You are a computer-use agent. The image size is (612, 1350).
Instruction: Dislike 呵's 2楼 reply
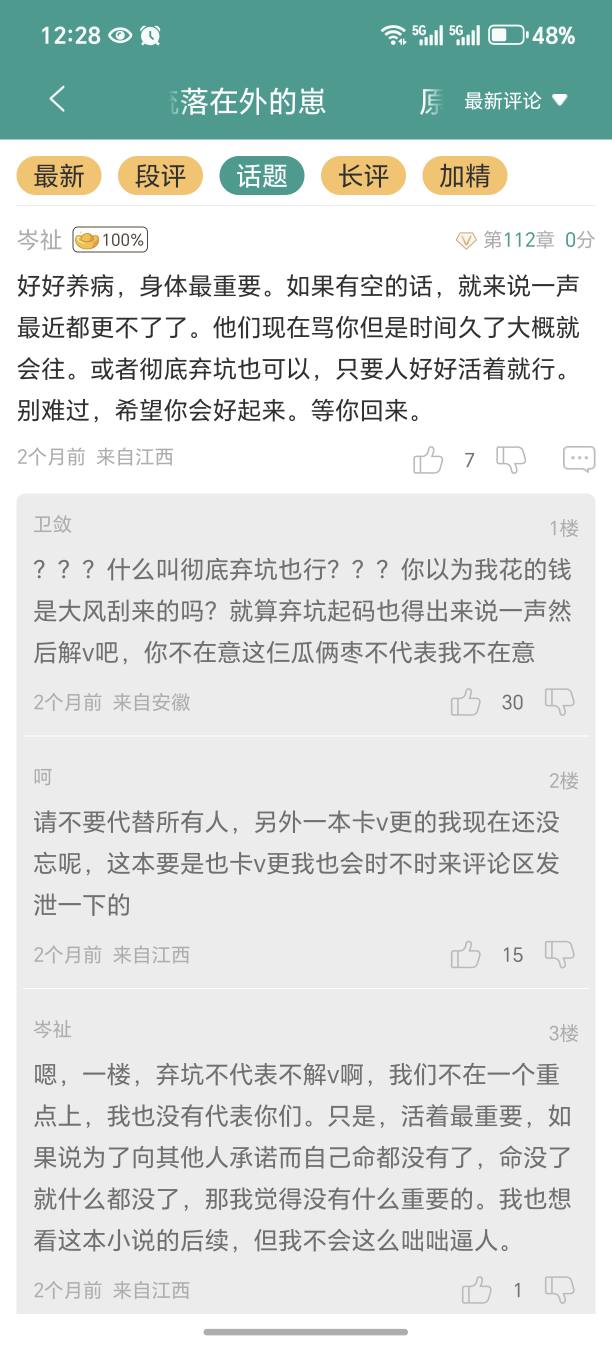[559, 955]
